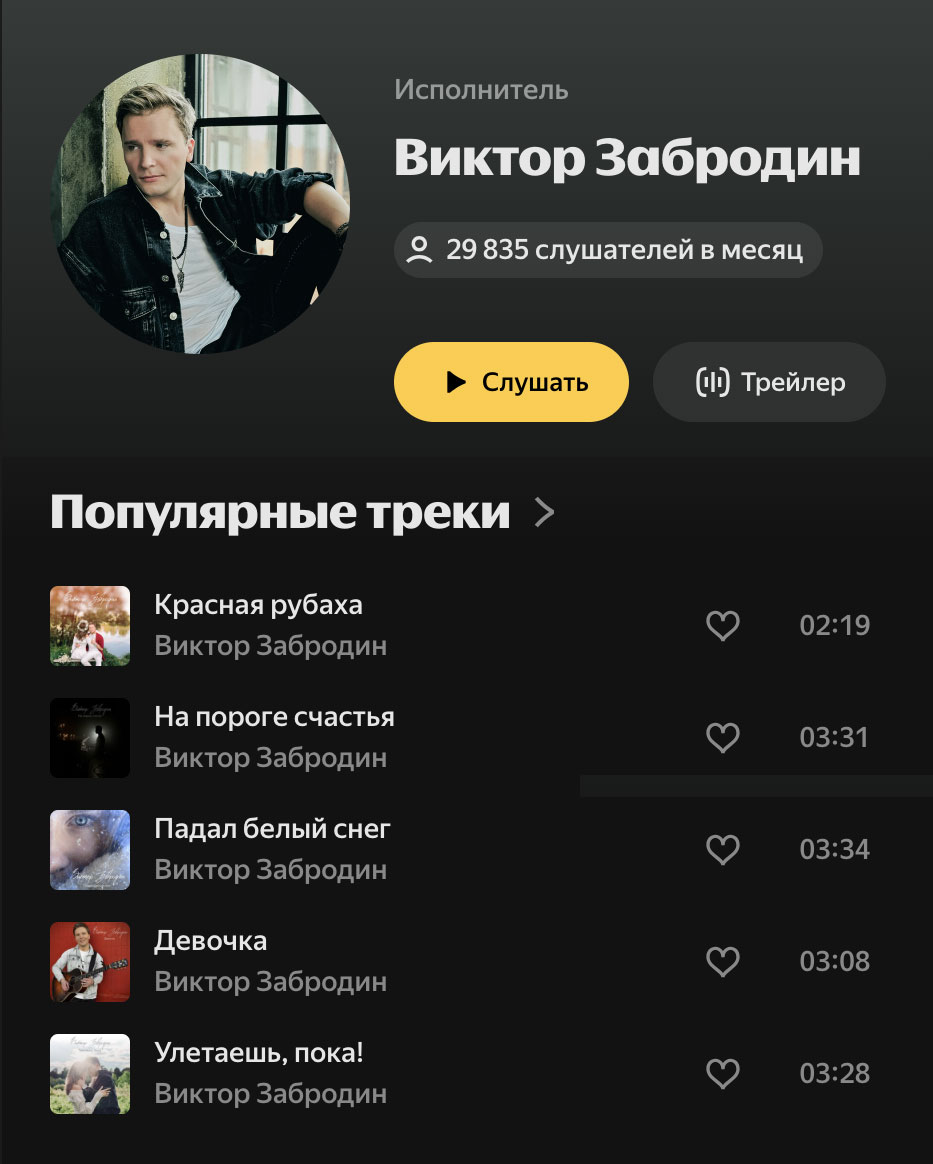Open Виктор Забродин's round profile photo
This screenshot has width=933, height=1164.
pos(200,204)
